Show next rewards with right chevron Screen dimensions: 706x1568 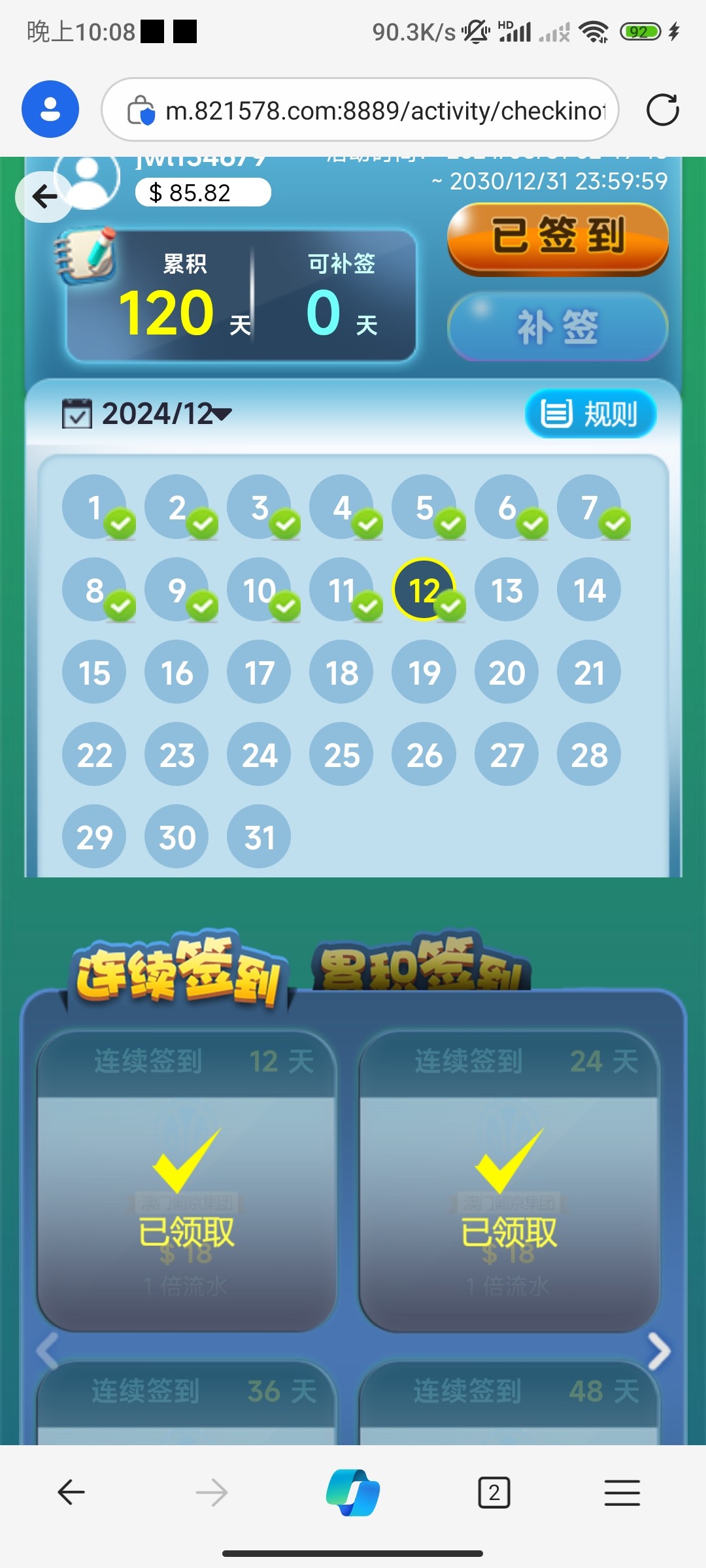click(x=659, y=1350)
